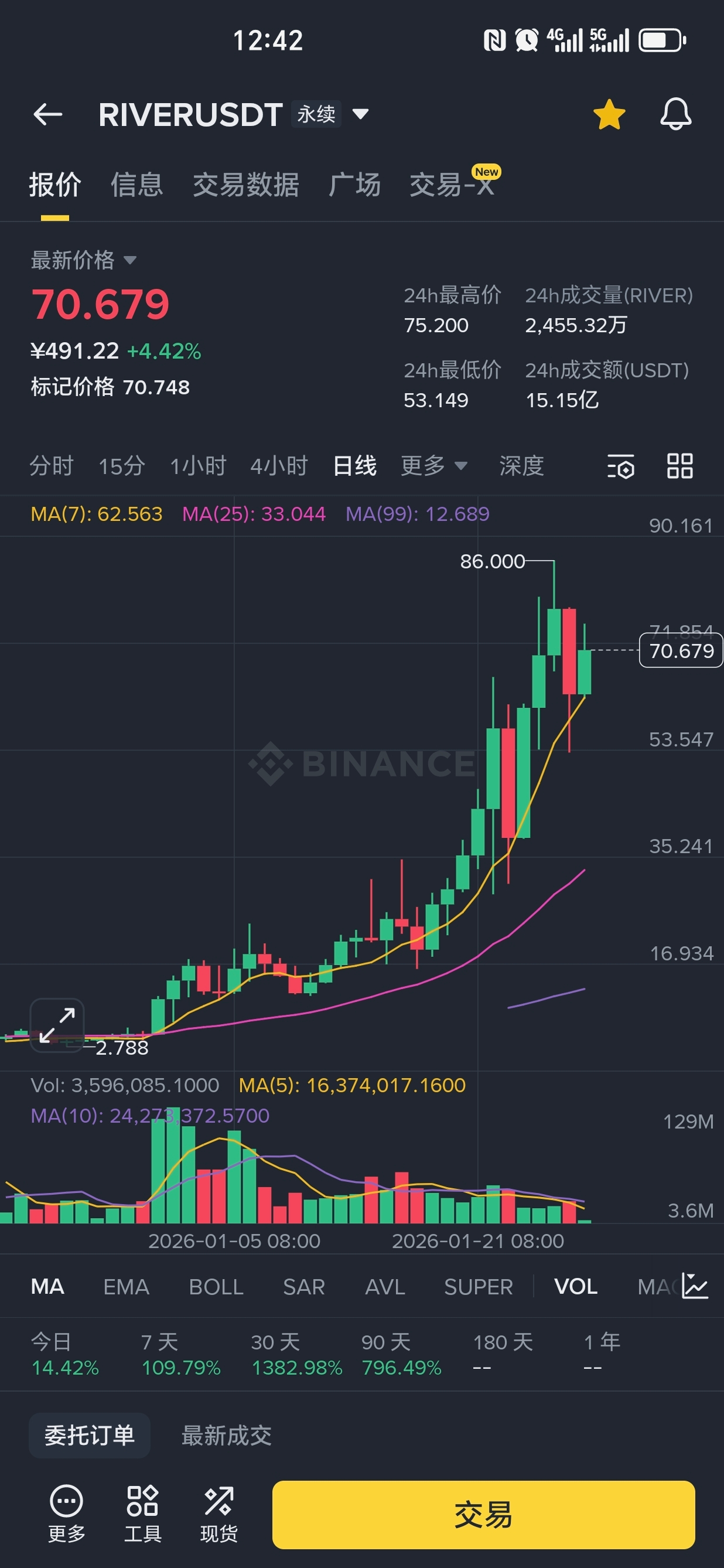The image size is (724, 1568).
Task: Select the BOLL indicator
Action: pos(216,1287)
